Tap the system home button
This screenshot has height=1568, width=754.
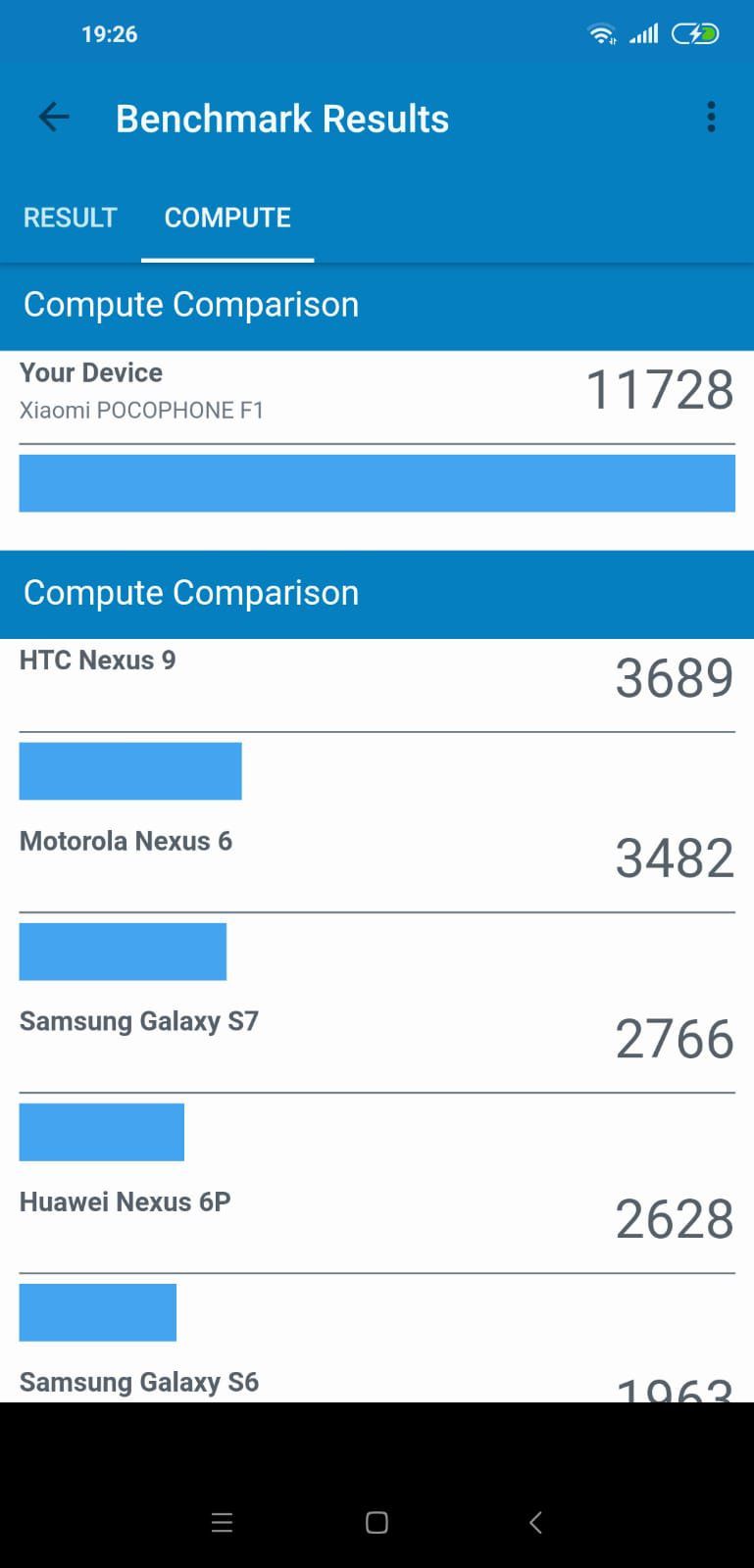pos(377,1522)
